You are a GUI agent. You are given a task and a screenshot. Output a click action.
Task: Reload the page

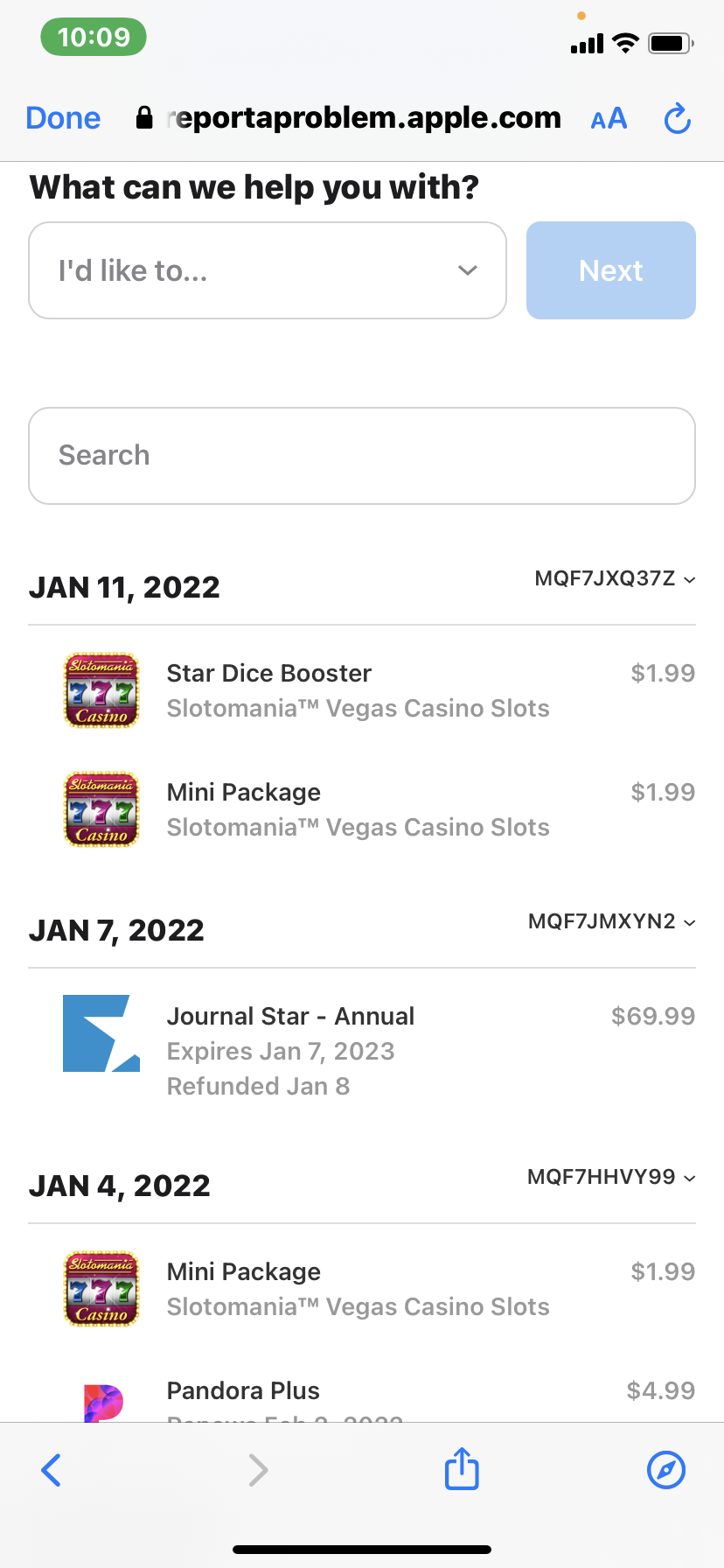(677, 119)
